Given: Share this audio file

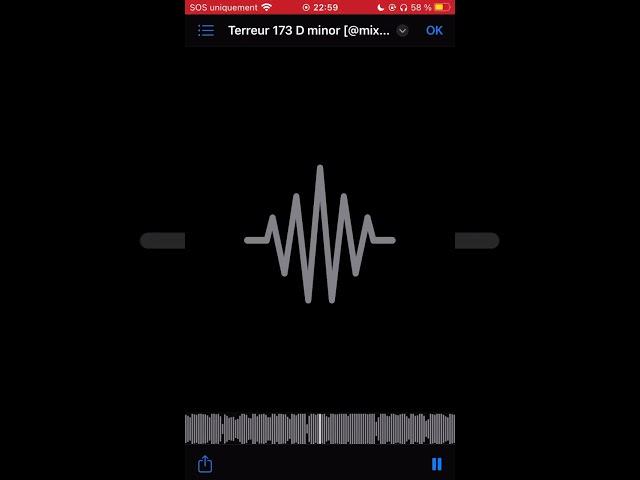Looking at the screenshot, I should tap(205, 464).
